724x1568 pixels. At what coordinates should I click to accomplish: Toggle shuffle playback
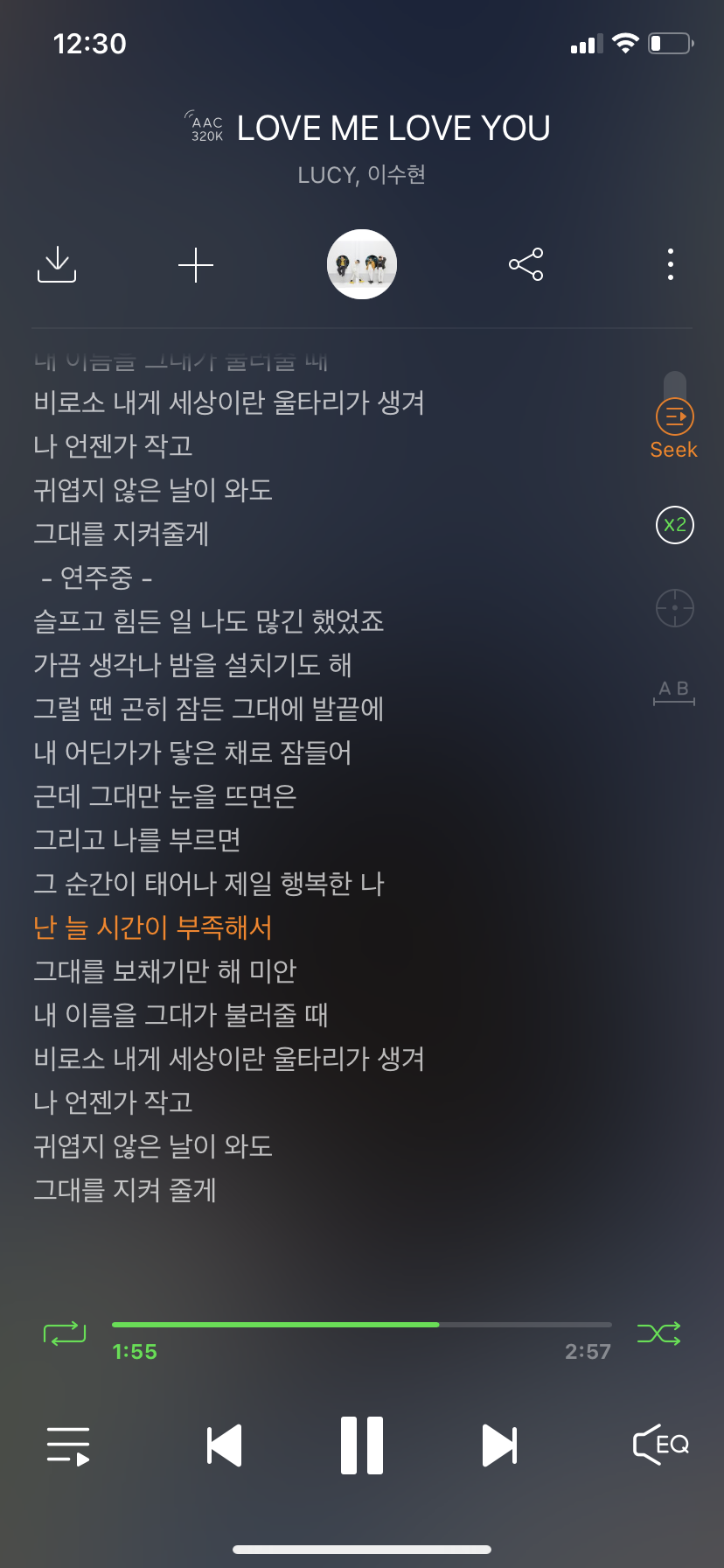point(659,1333)
